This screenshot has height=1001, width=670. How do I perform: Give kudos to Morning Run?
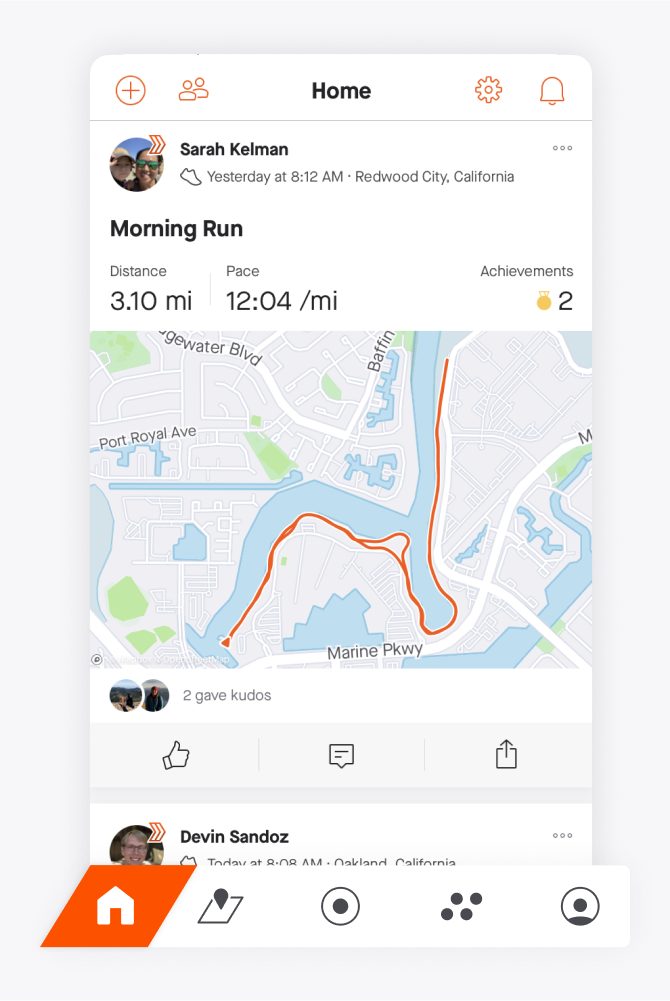tap(176, 755)
